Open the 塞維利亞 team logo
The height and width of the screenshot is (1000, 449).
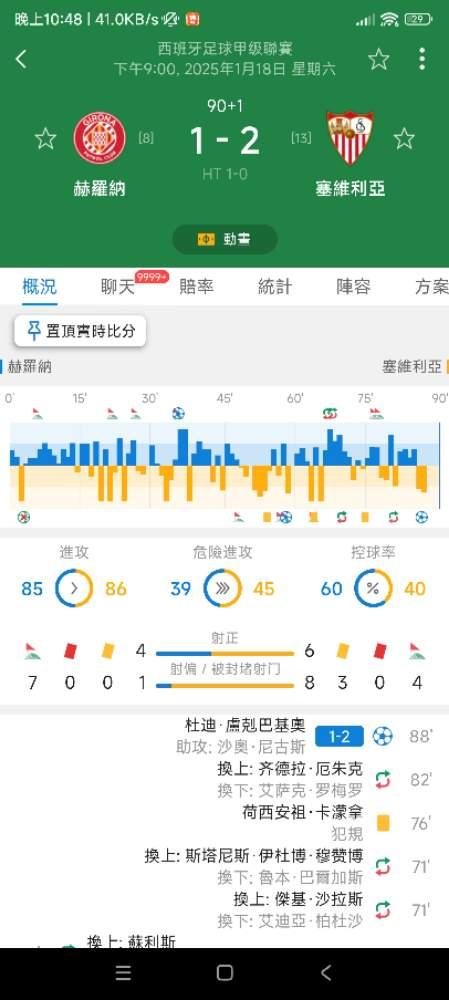tap(350, 137)
